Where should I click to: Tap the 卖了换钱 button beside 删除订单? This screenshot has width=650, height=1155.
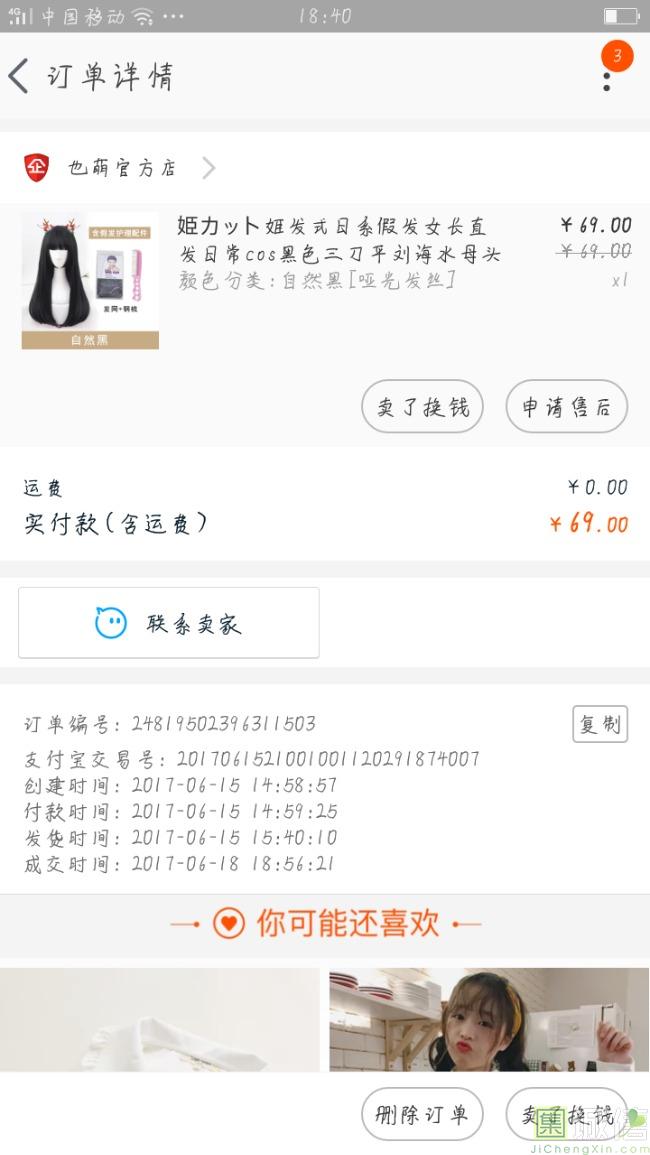point(566,1114)
